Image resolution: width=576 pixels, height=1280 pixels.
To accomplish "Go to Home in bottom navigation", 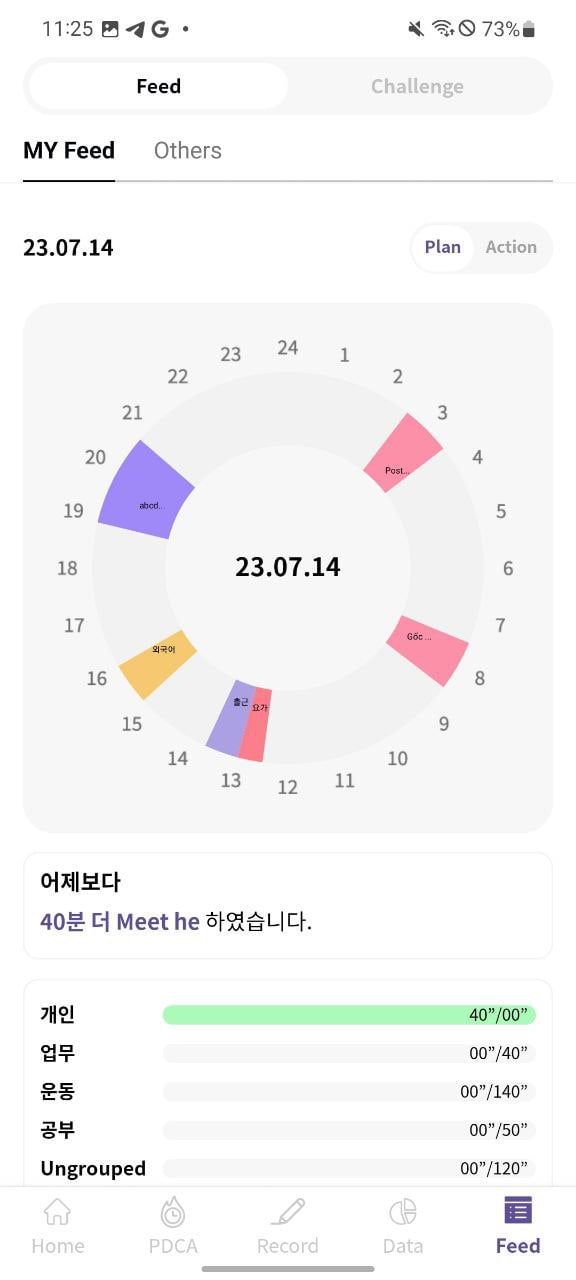I will point(58,1226).
